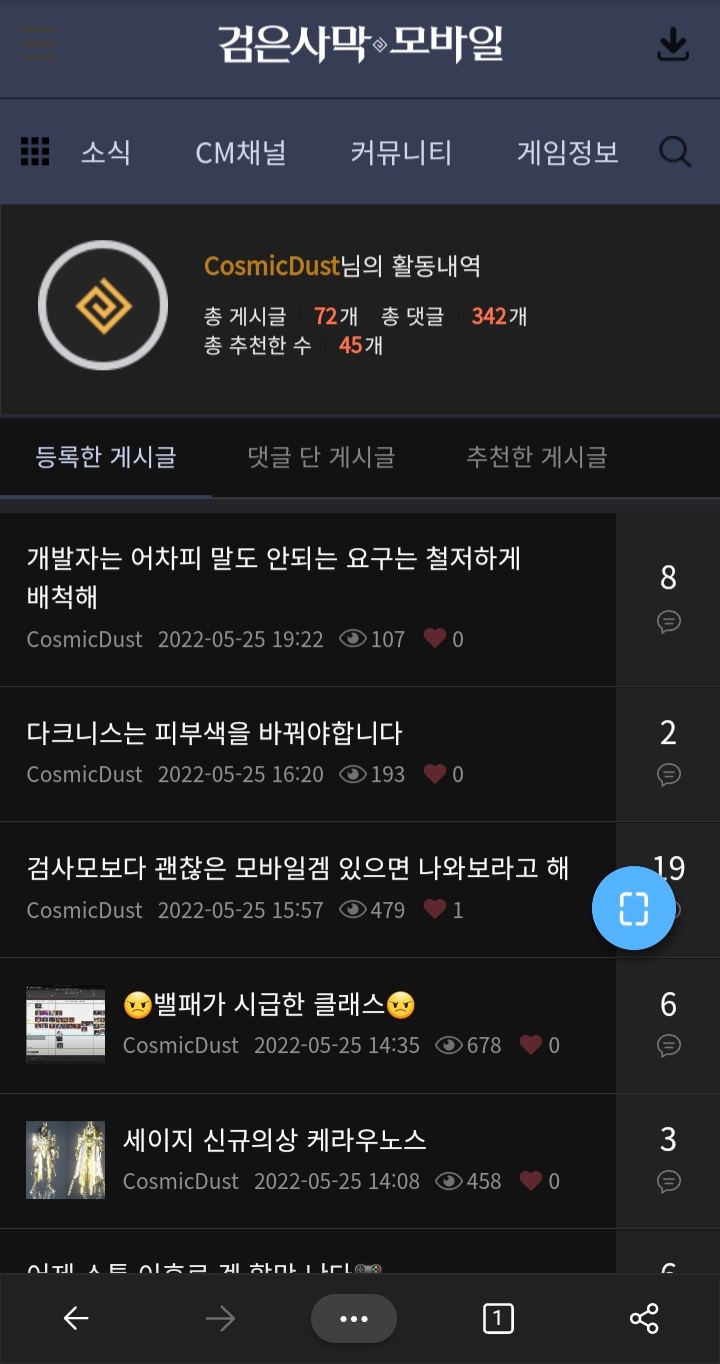Open the search magnifier icon
This screenshot has height=1364, width=720.
pos(675,152)
